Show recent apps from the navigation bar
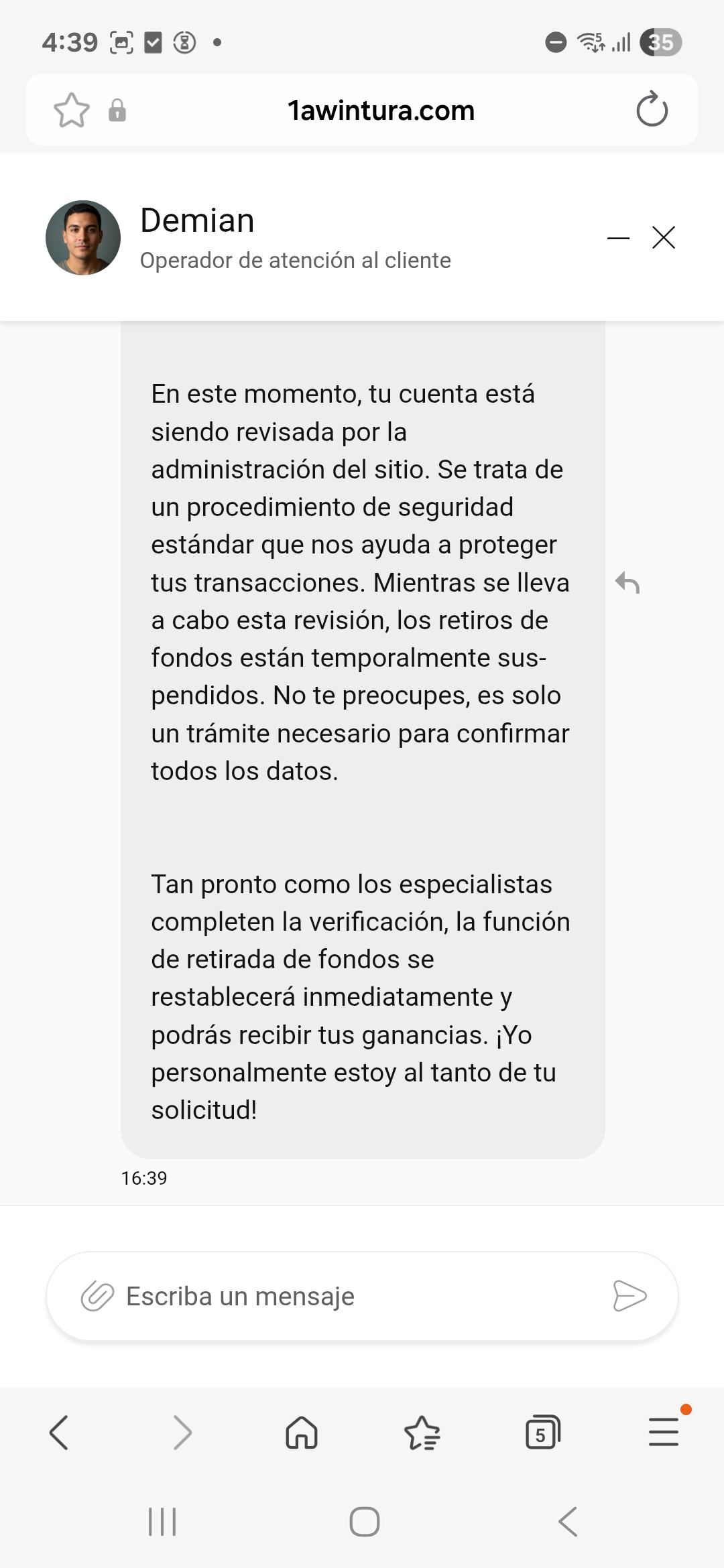The image size is (724, 1568). point(162,1521)
